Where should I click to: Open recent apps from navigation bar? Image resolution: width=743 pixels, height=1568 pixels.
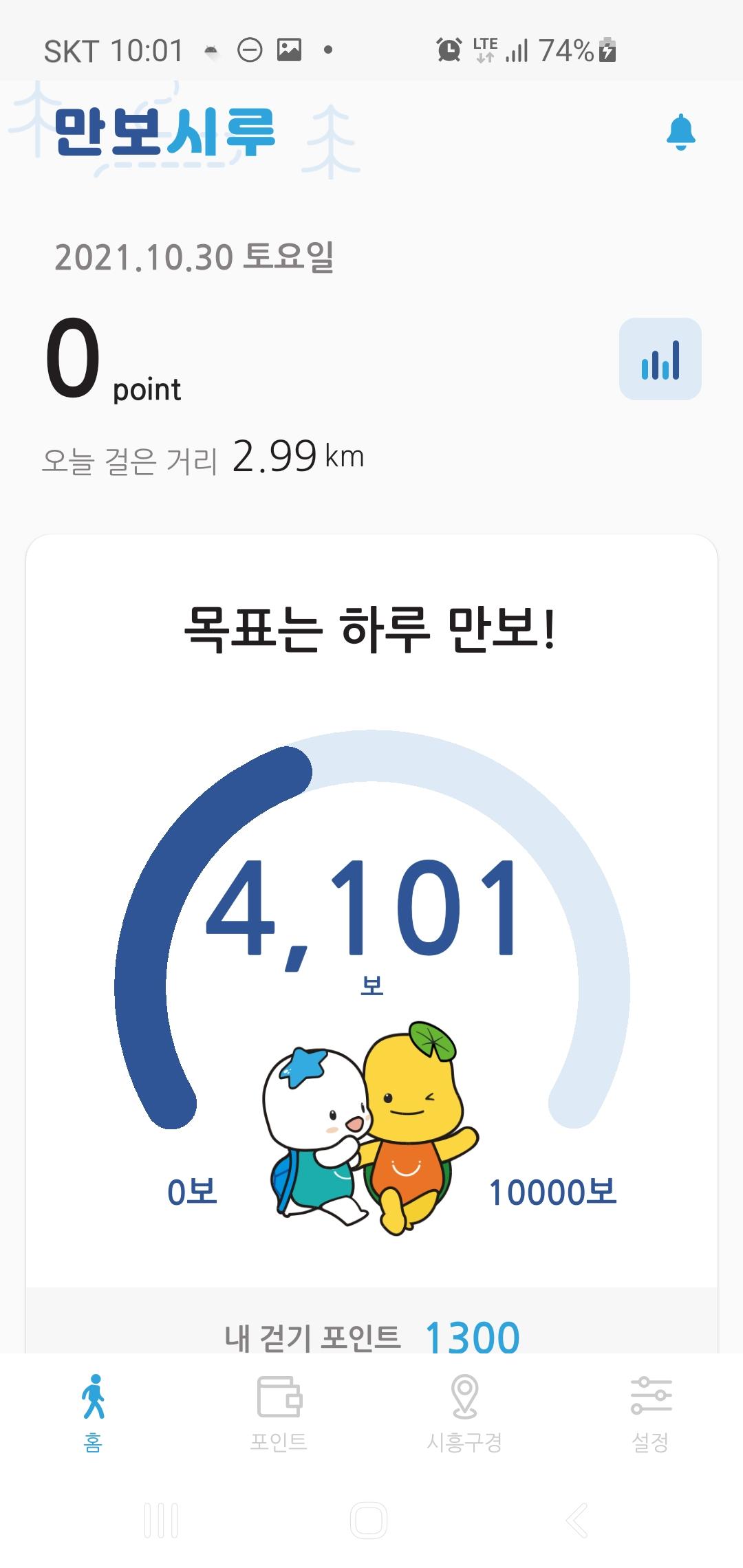click(x=162, y=1520)
